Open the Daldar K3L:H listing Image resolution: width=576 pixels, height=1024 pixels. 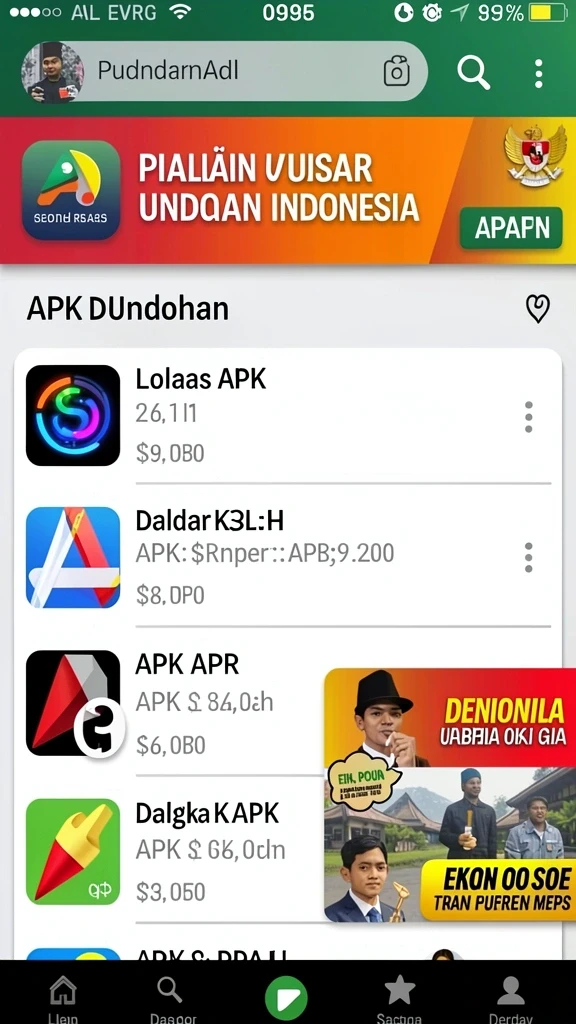click(x=288, y=557)
